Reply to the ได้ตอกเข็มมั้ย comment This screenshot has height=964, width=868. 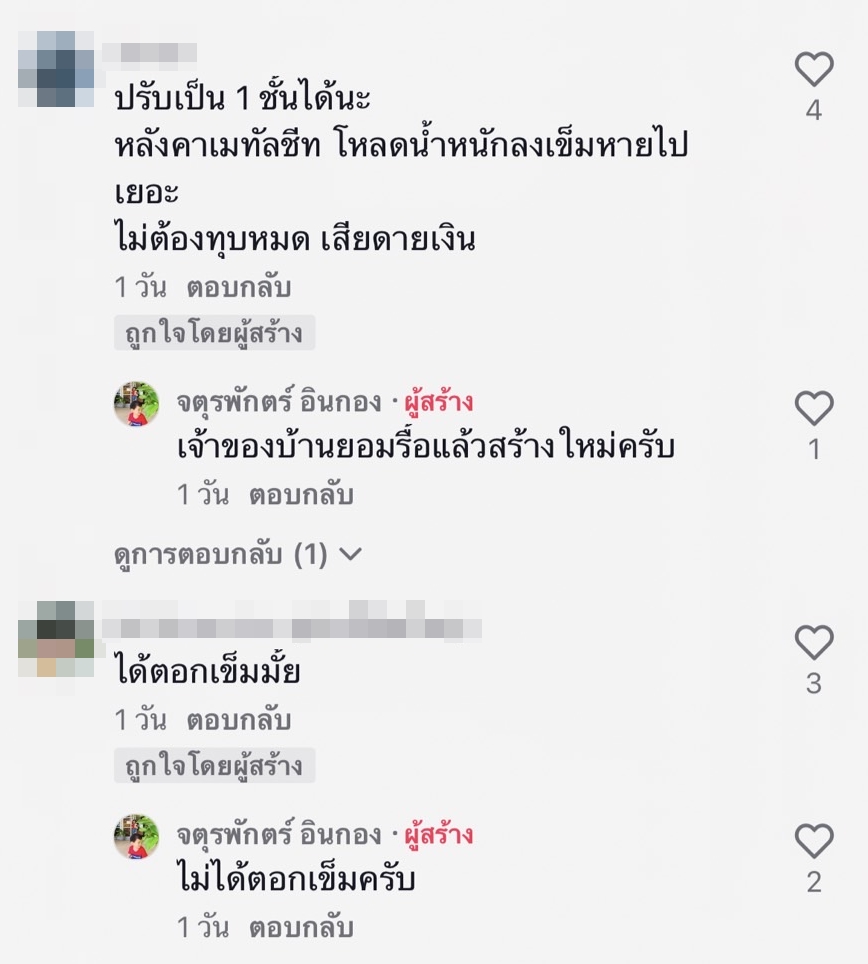[238, 720]
